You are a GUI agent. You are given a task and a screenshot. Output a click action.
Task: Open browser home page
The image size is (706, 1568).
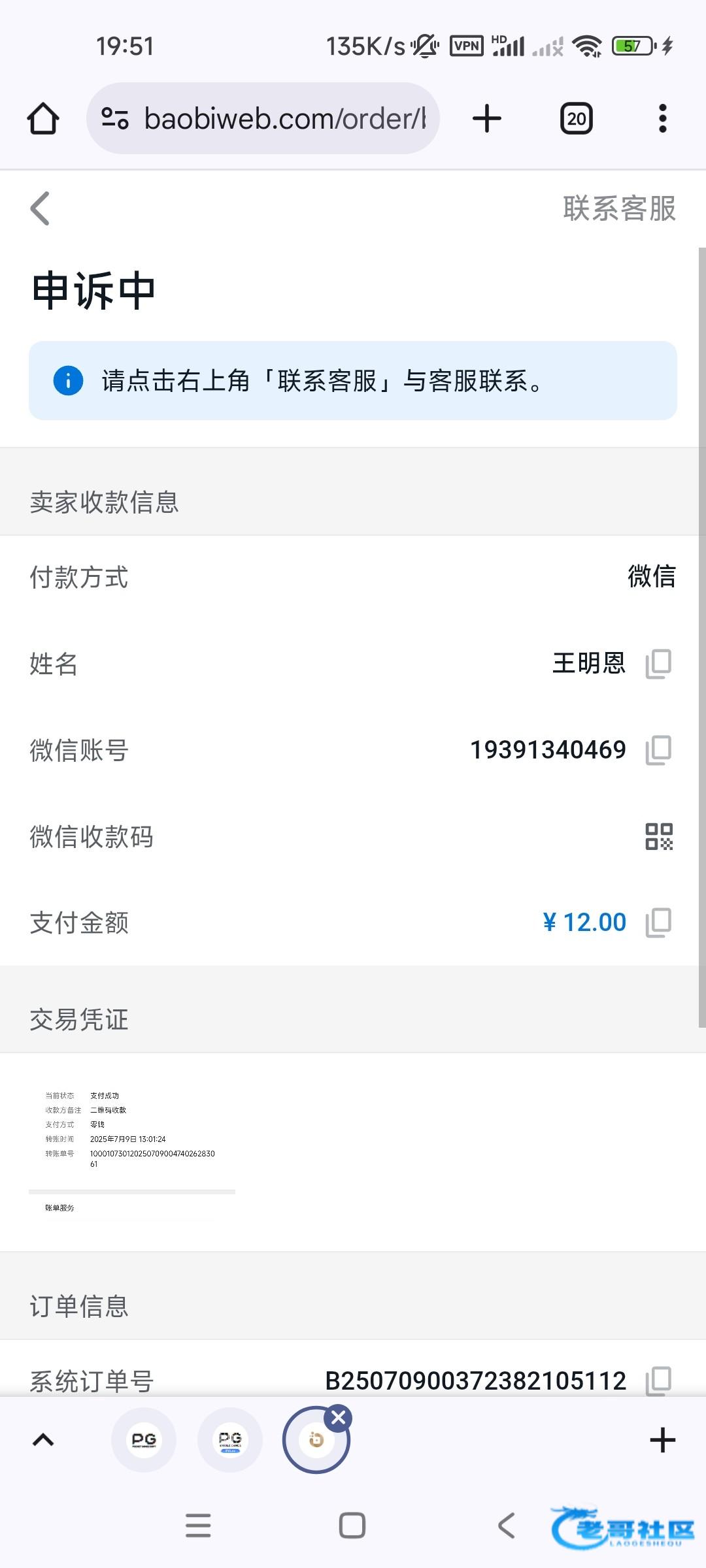pos(43,119)
